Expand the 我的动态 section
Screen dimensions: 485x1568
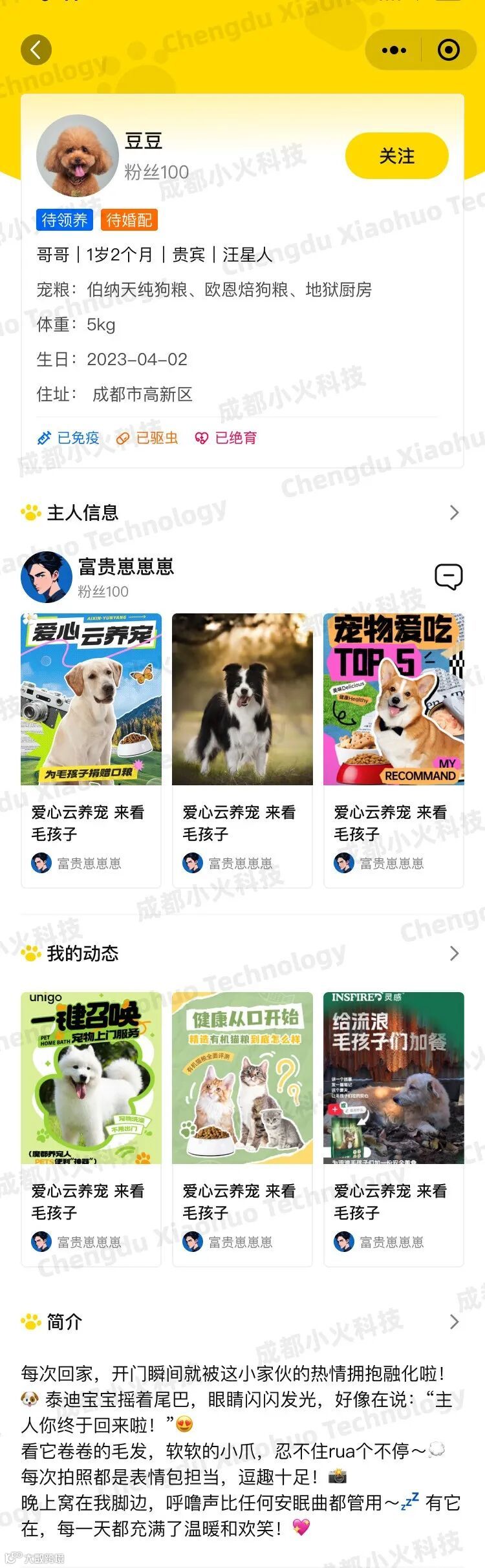coord(454,953)
